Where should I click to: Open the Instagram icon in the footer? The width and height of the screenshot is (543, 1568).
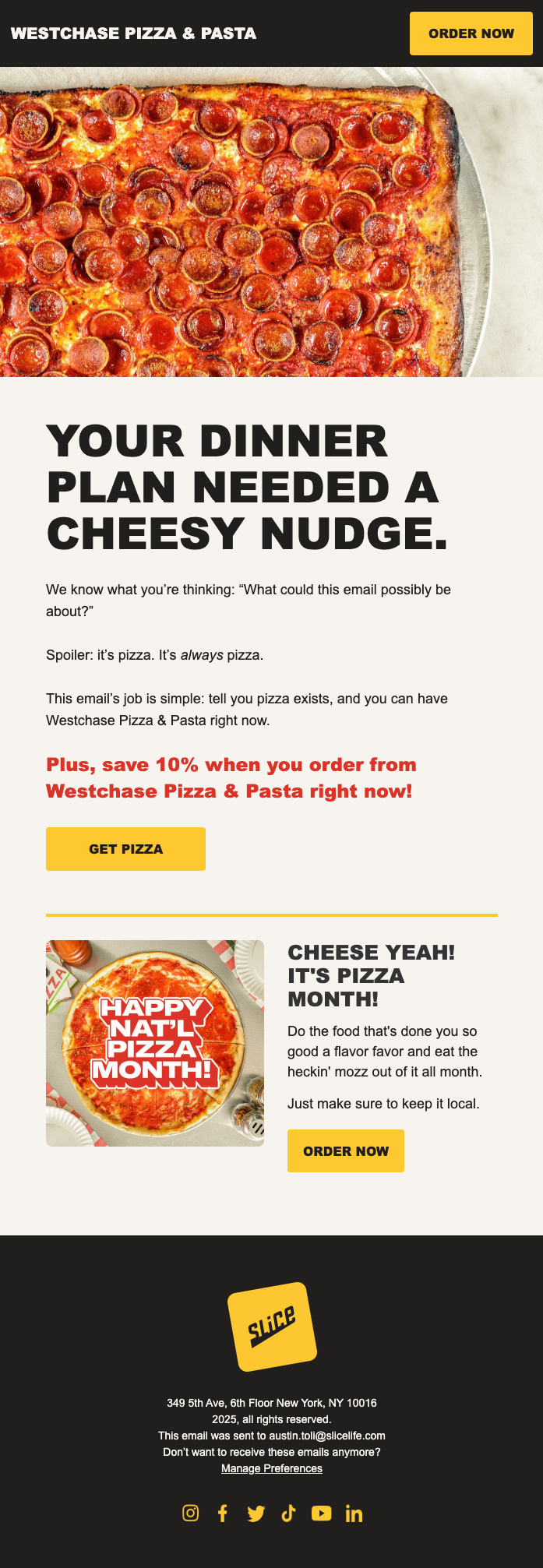coord(190,1513)
